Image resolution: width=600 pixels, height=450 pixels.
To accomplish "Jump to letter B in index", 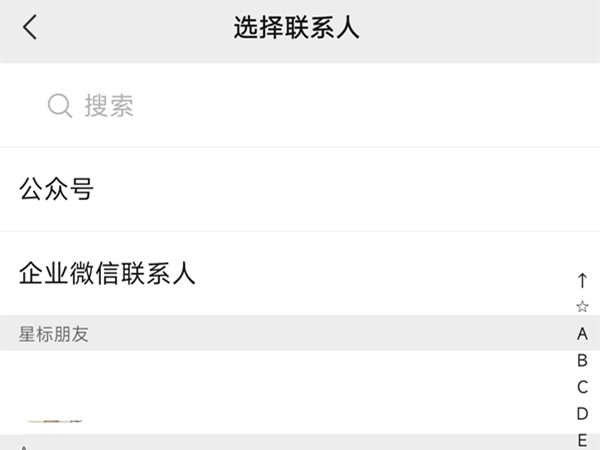I will click(x=582, y=360).
